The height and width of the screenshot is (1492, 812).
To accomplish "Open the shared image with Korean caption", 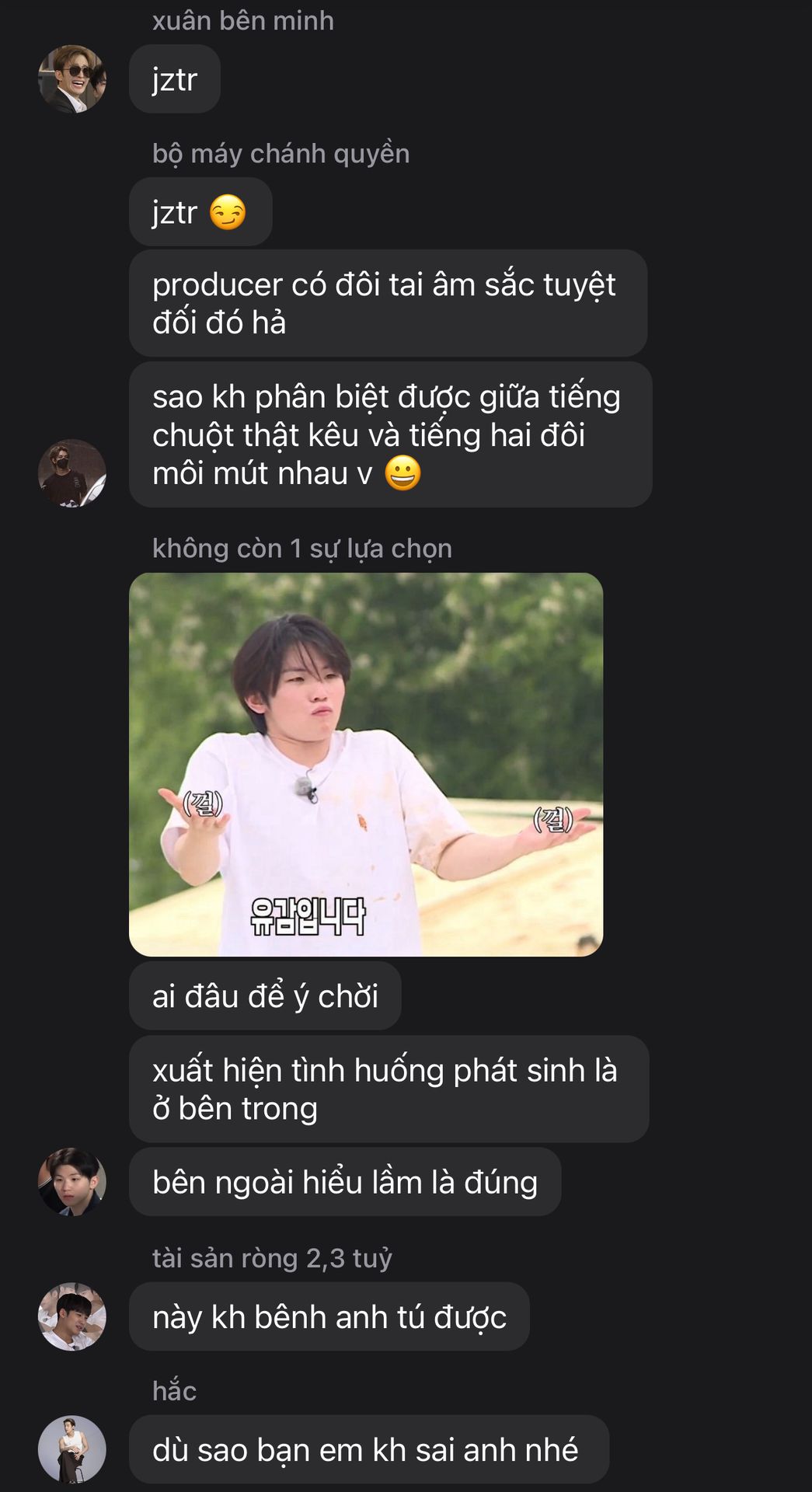I will click(x=366, y=765).
